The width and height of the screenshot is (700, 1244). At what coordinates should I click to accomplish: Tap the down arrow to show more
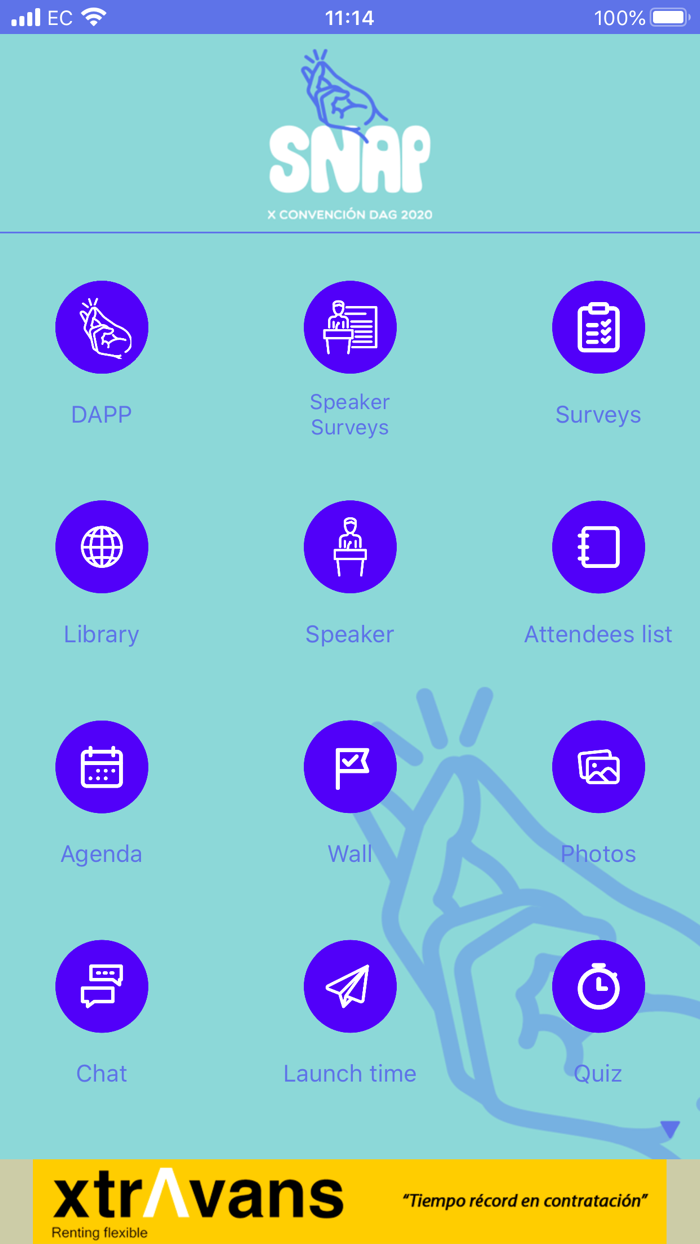[670, 1130]
